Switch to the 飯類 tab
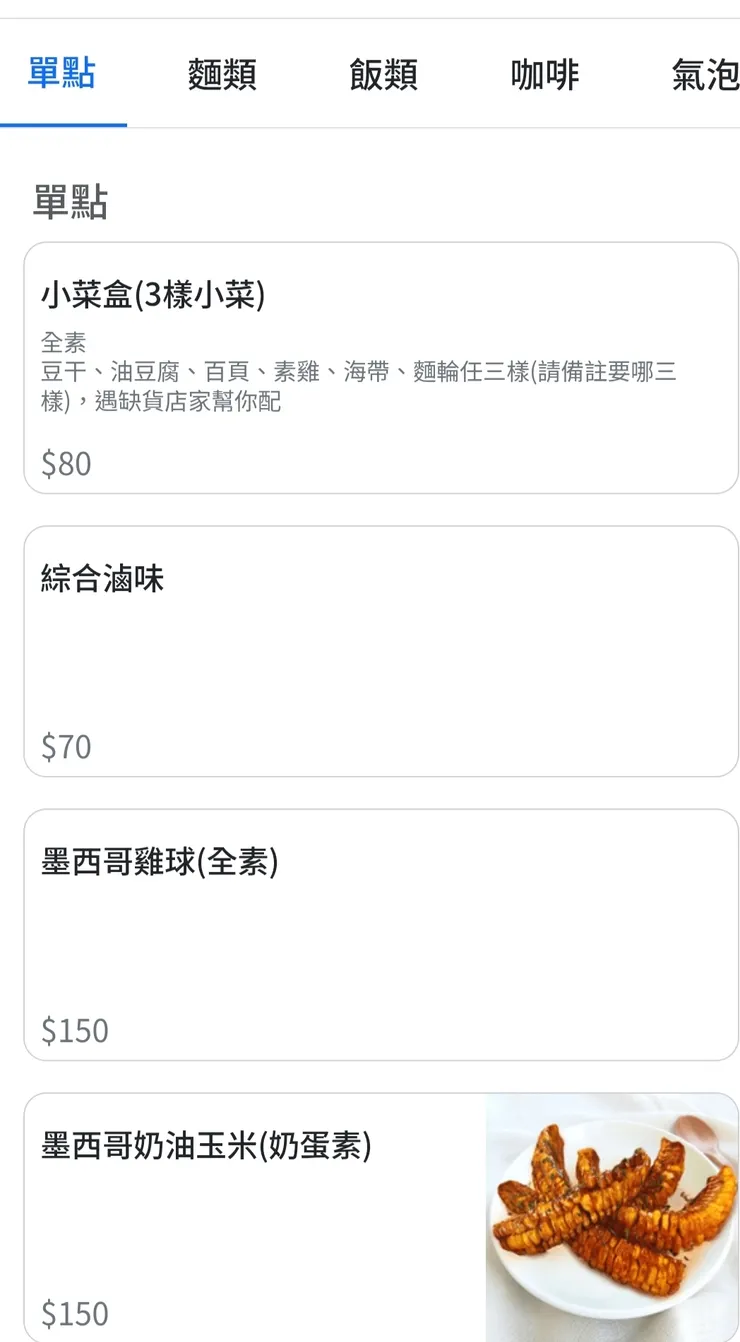740x1342 pixels. coord(385,75)
